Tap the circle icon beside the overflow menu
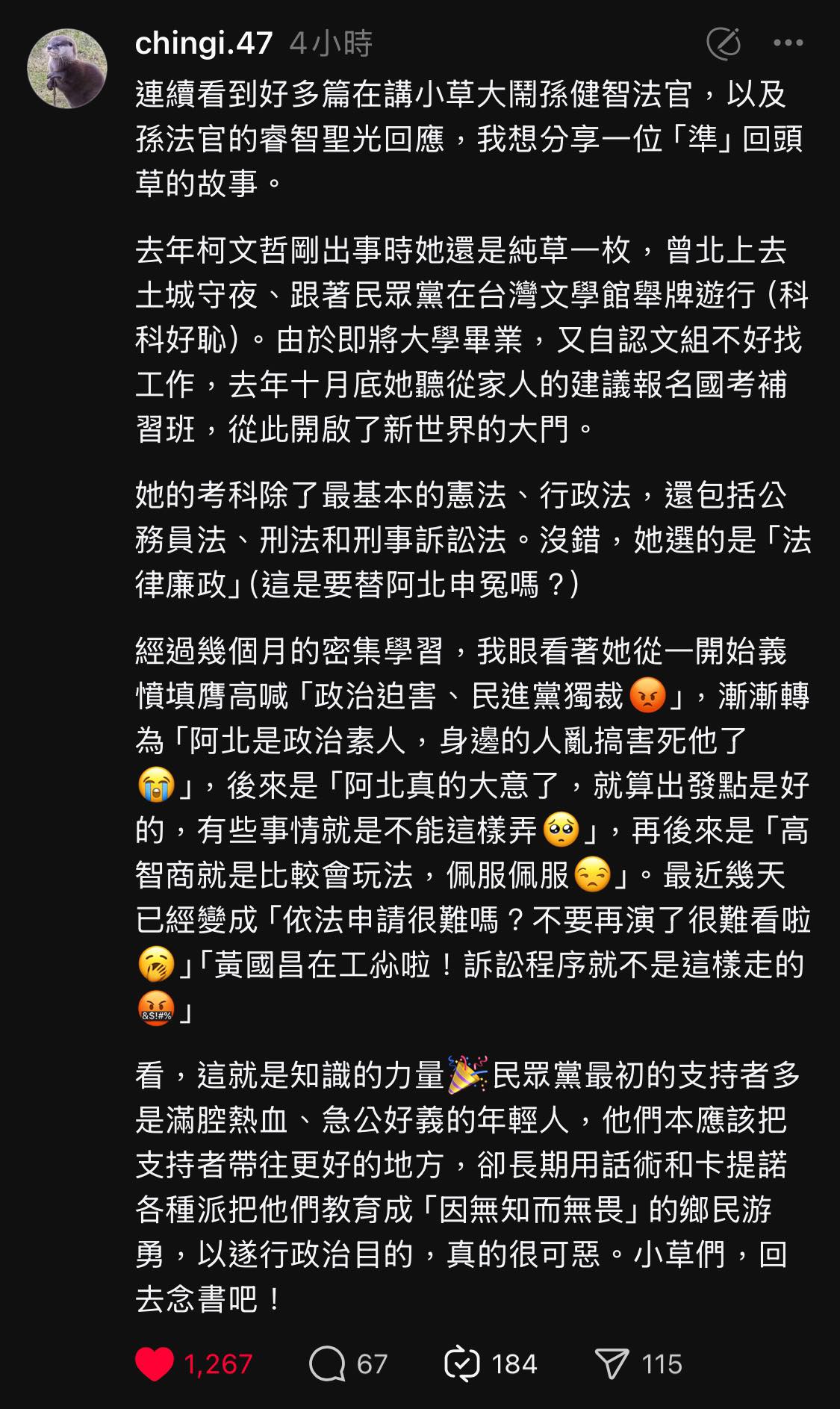The width and height of the screenshot is (840, 1409). (724, 44)
